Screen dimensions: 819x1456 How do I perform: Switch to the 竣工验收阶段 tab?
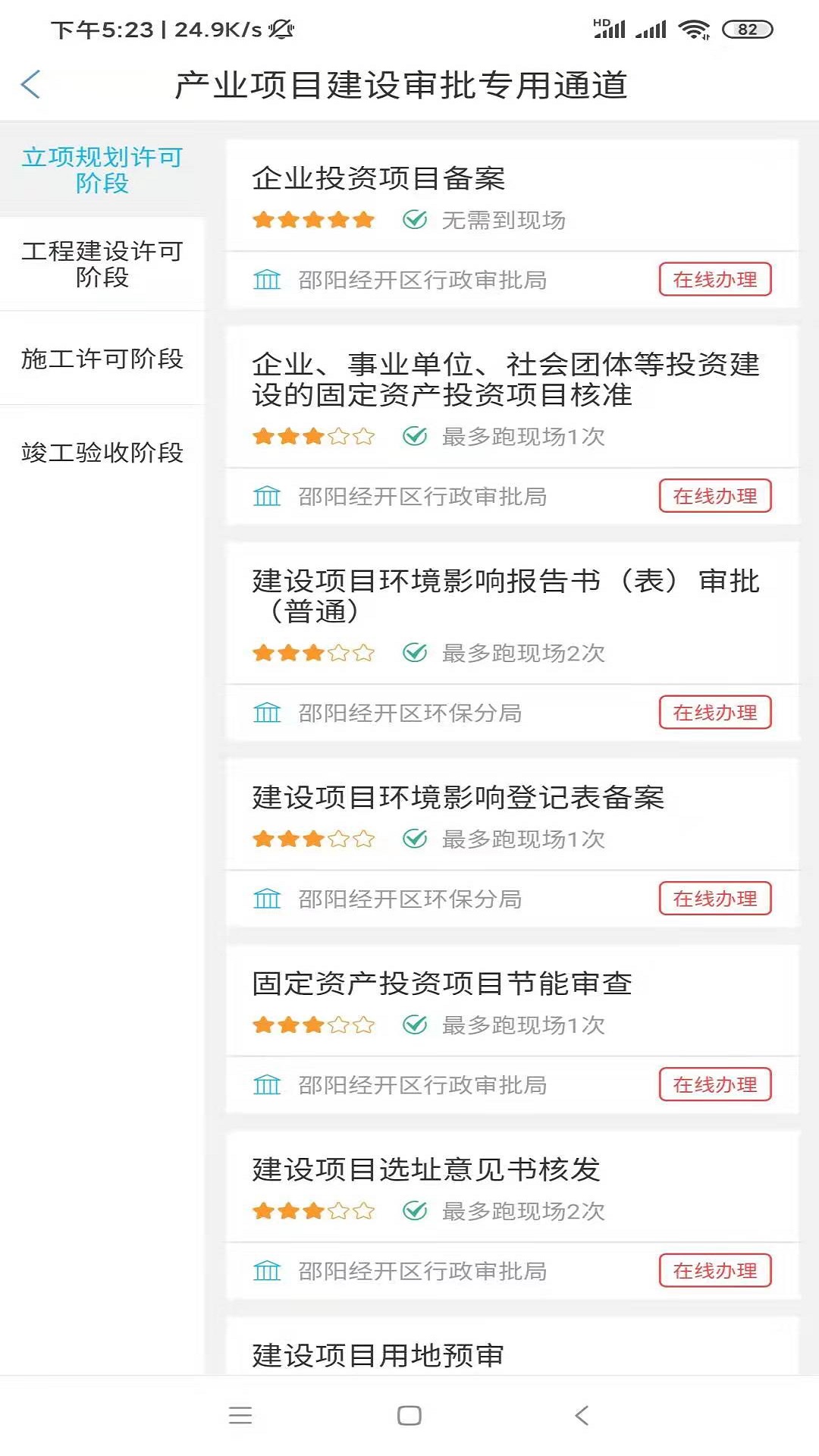[102, 453]
